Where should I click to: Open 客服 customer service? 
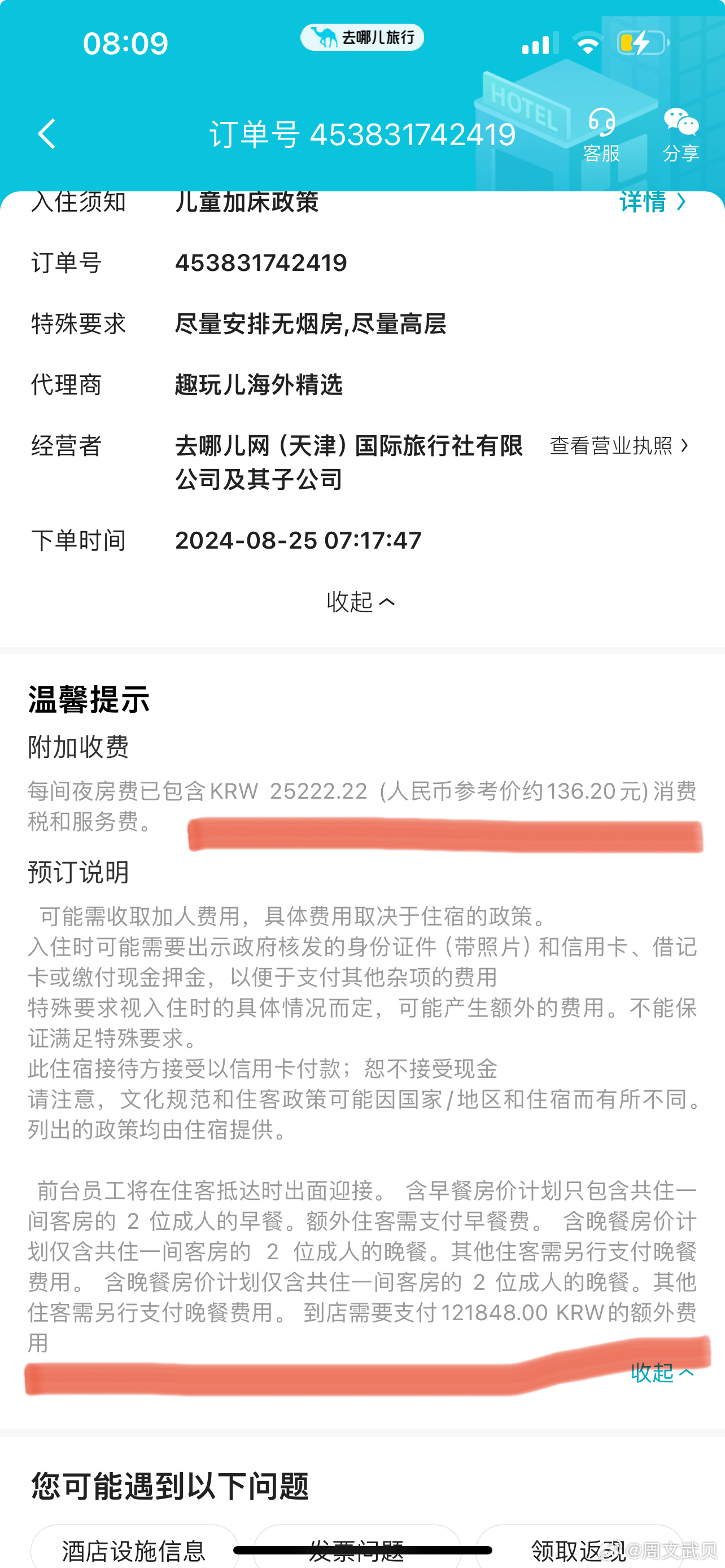coord(601,135)
